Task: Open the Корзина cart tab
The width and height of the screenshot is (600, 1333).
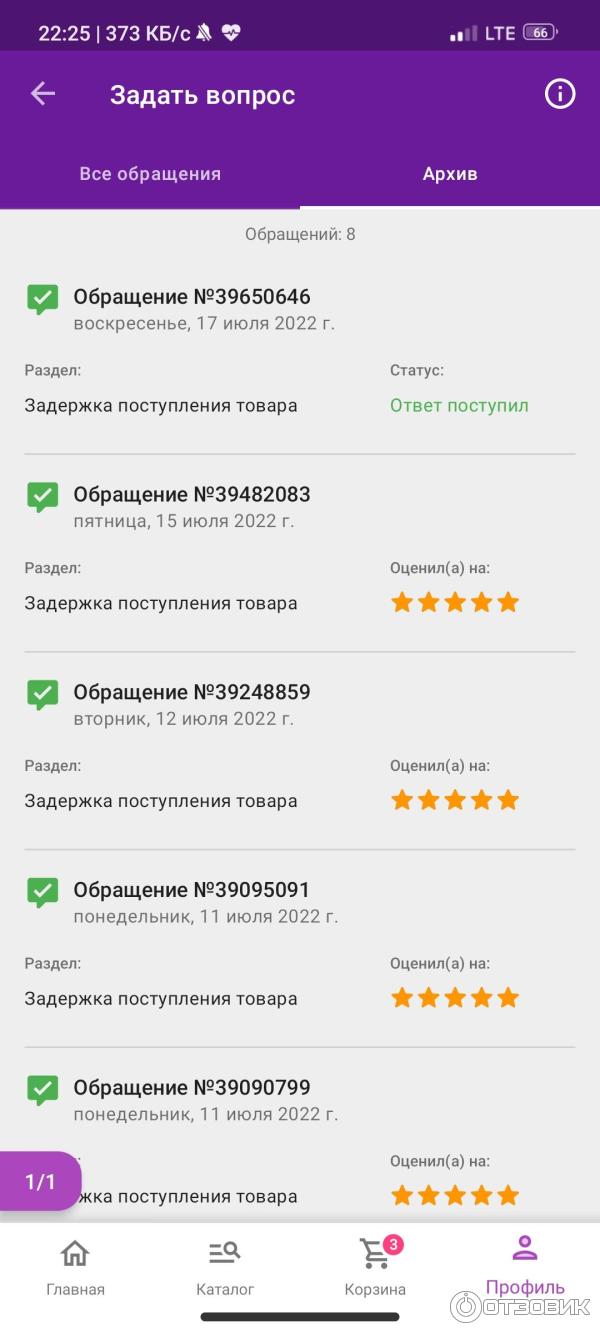Action: coord(375,1267)
